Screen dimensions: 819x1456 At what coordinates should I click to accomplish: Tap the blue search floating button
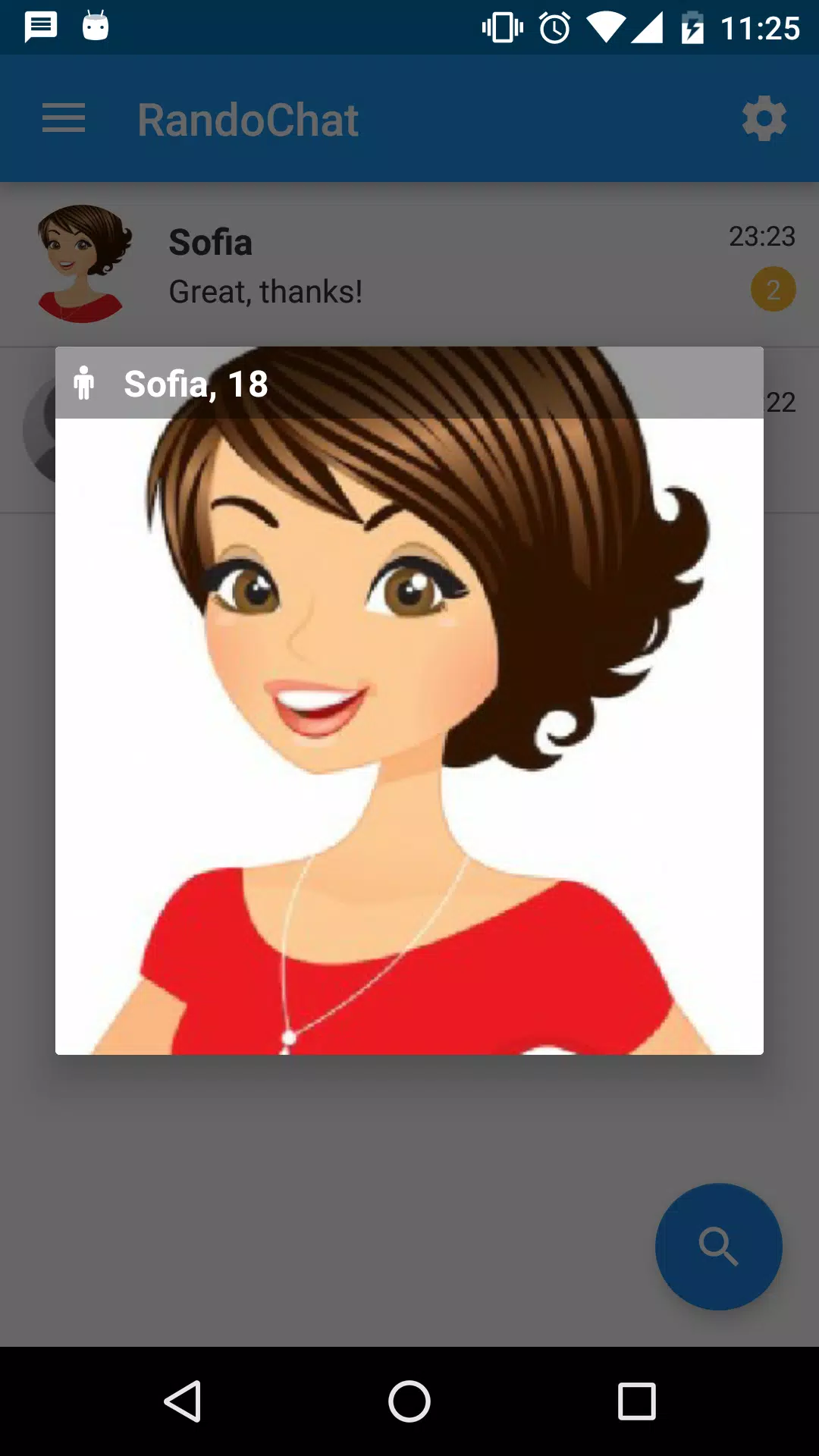pos(718,1247)
